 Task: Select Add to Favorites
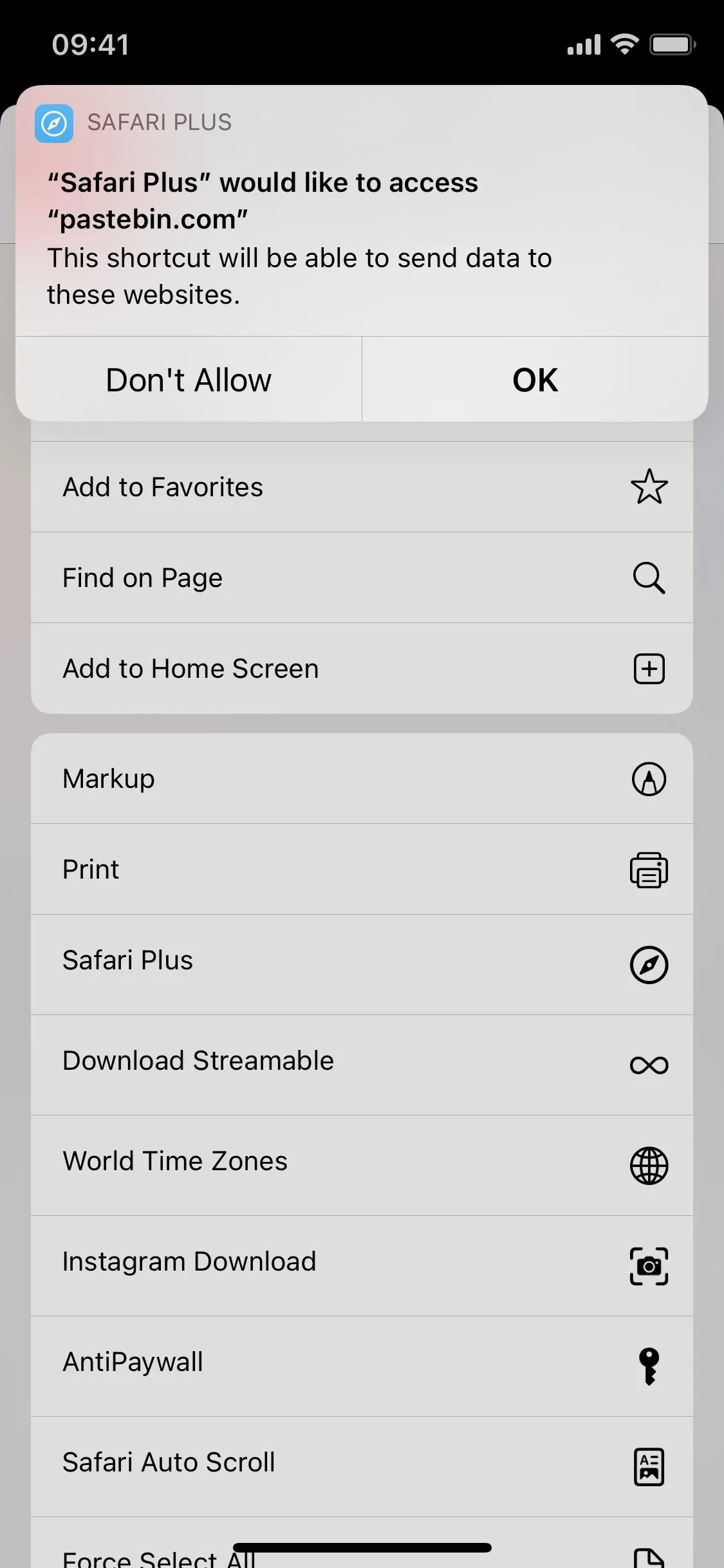362,487
